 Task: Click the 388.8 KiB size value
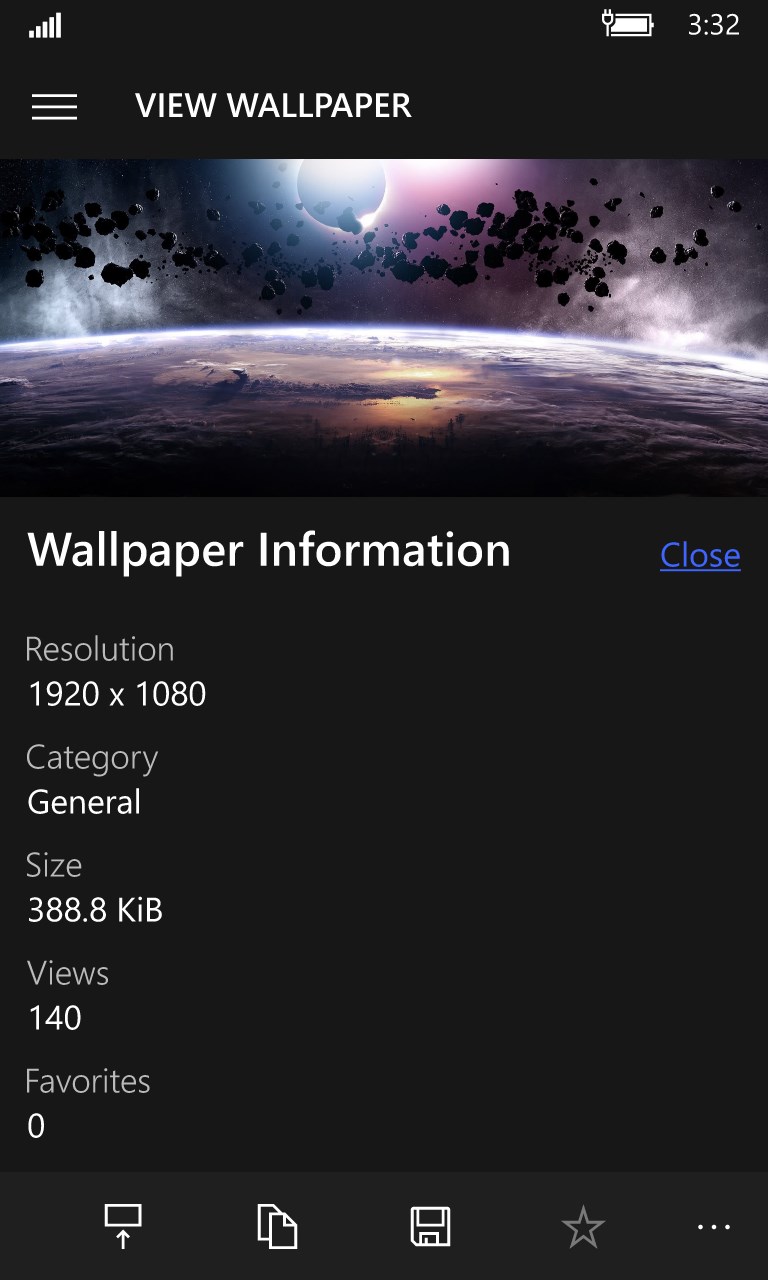(x=95, y=910)
